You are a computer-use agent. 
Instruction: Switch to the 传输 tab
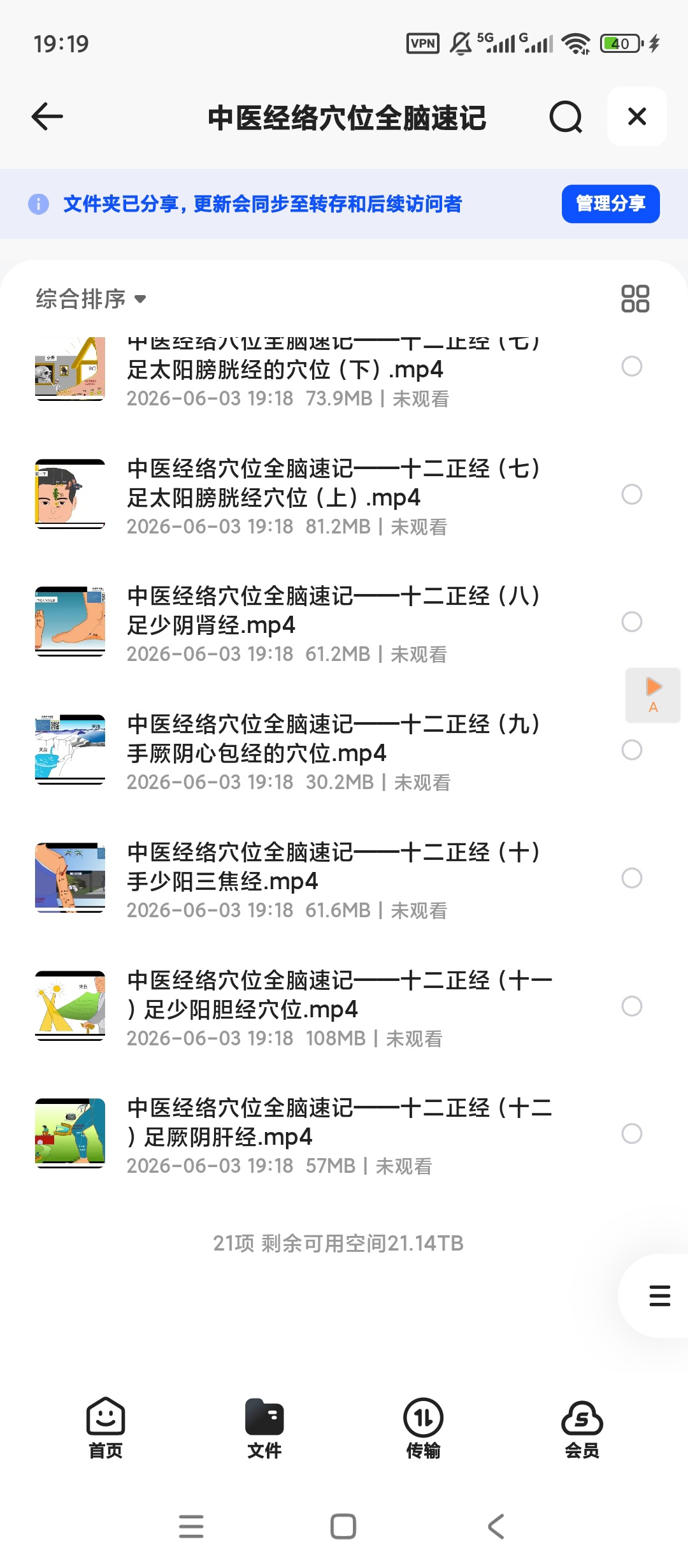tap(424, 1429)
